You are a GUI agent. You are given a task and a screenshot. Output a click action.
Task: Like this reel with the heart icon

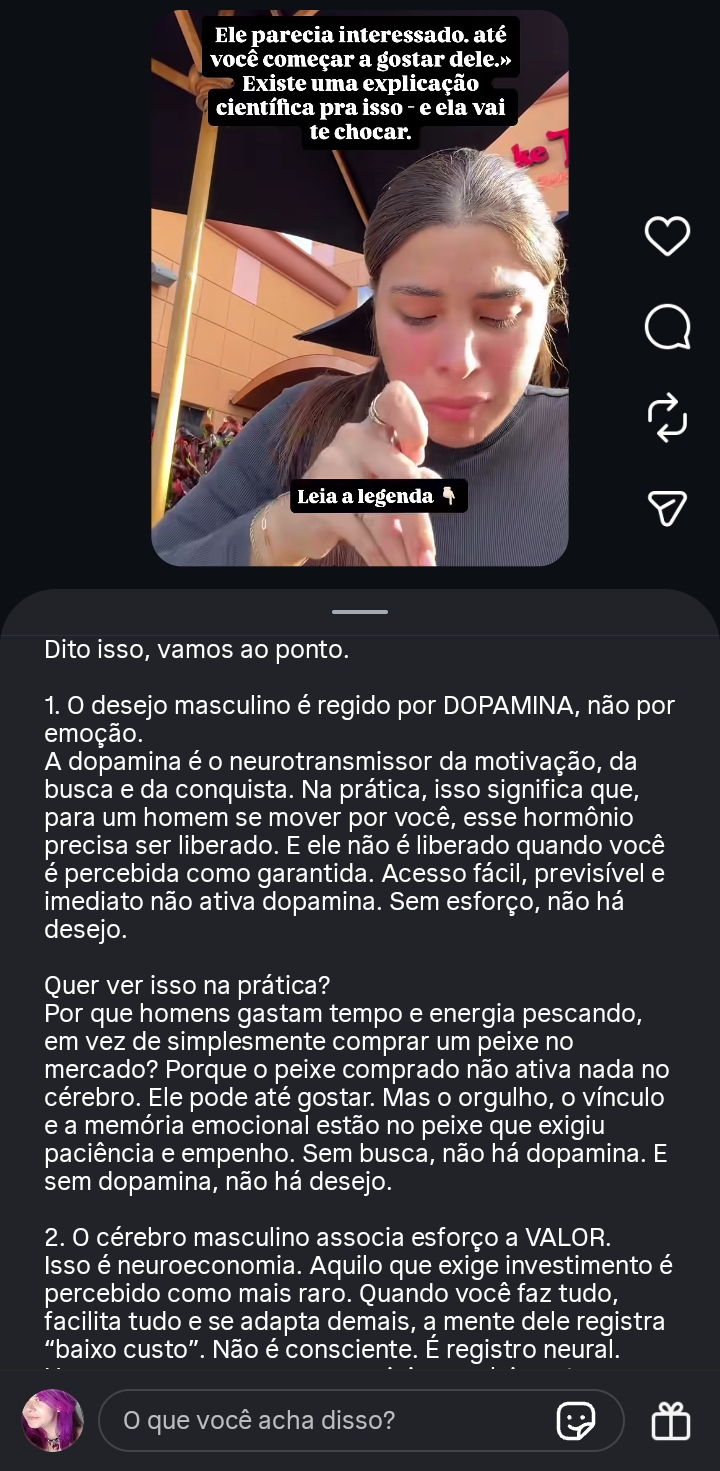667,236
